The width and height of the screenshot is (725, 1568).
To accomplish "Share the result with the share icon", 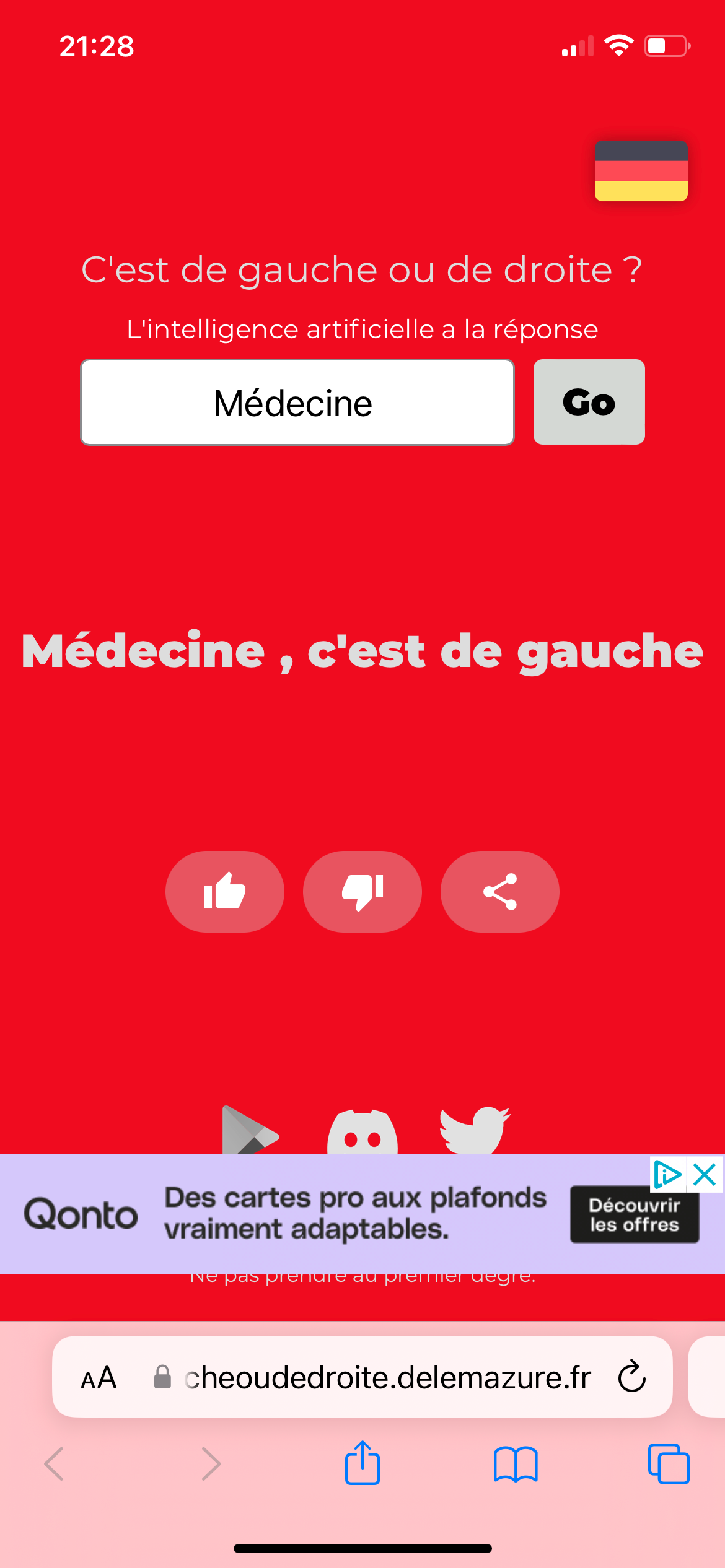I will pyautogui.click(x=499, y=891).
